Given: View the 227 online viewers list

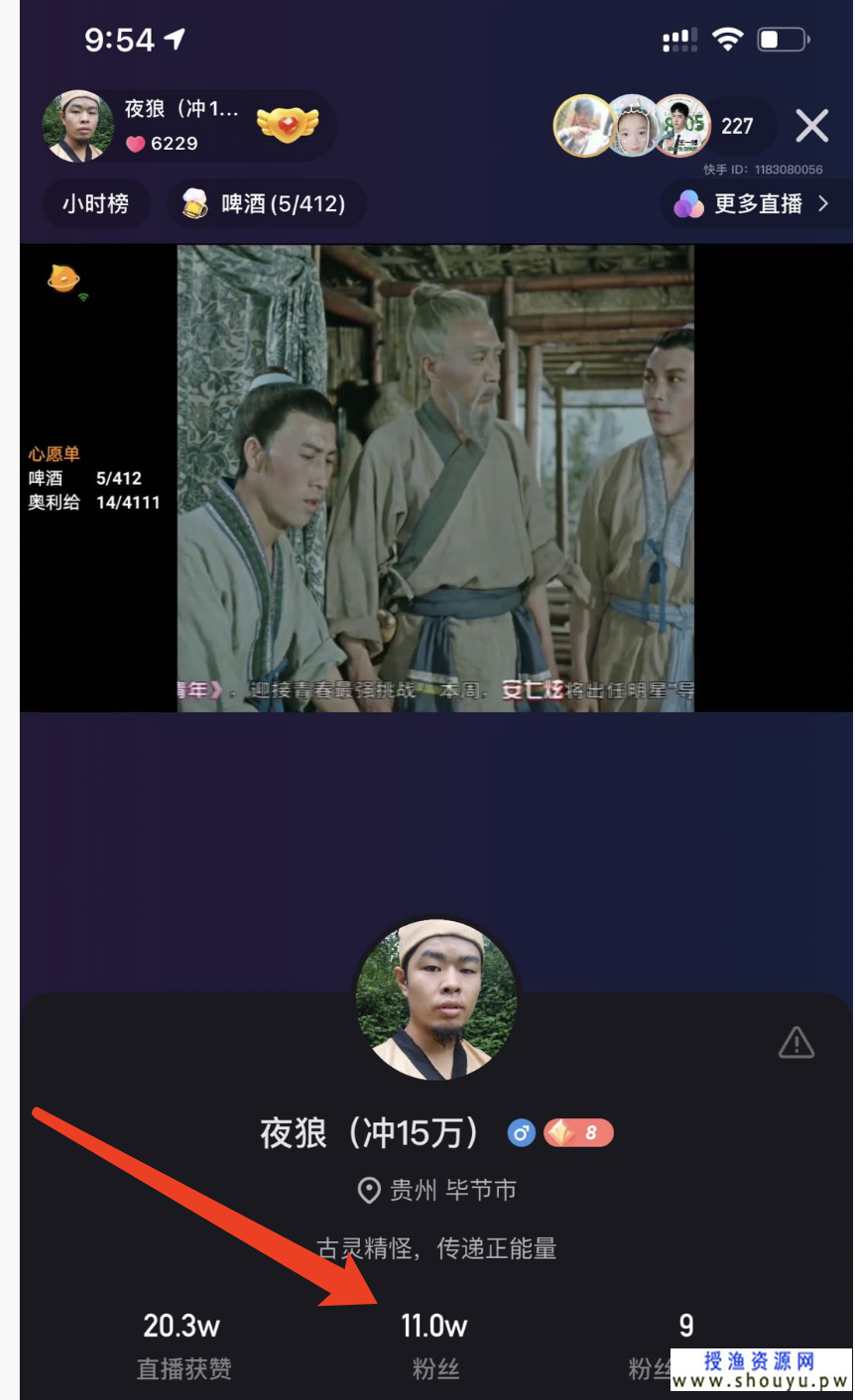Looking at the screenshot, I should click(x=736, y=126).
